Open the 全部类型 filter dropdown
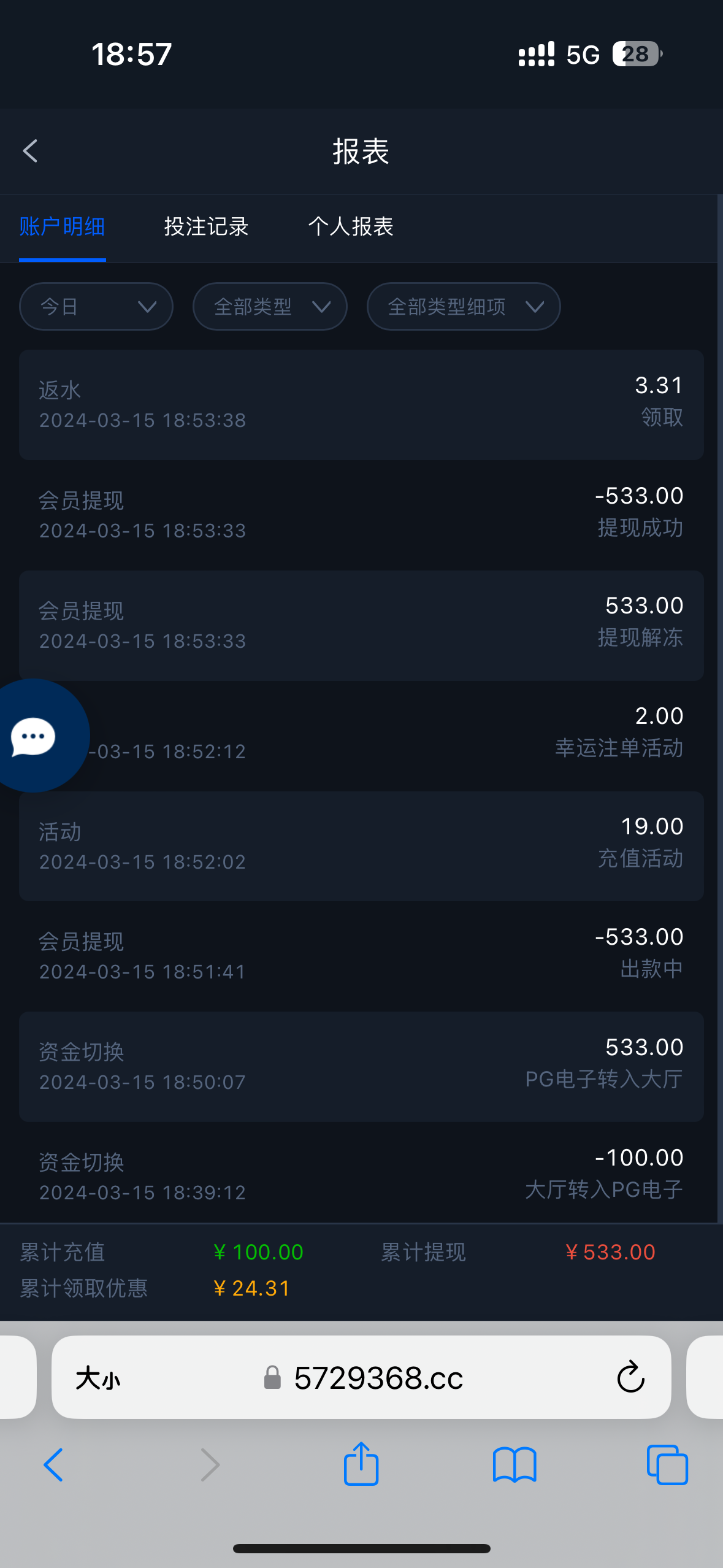Image resolution: width=723 pixels, height=1568 pixels. (x=270, y=306)
